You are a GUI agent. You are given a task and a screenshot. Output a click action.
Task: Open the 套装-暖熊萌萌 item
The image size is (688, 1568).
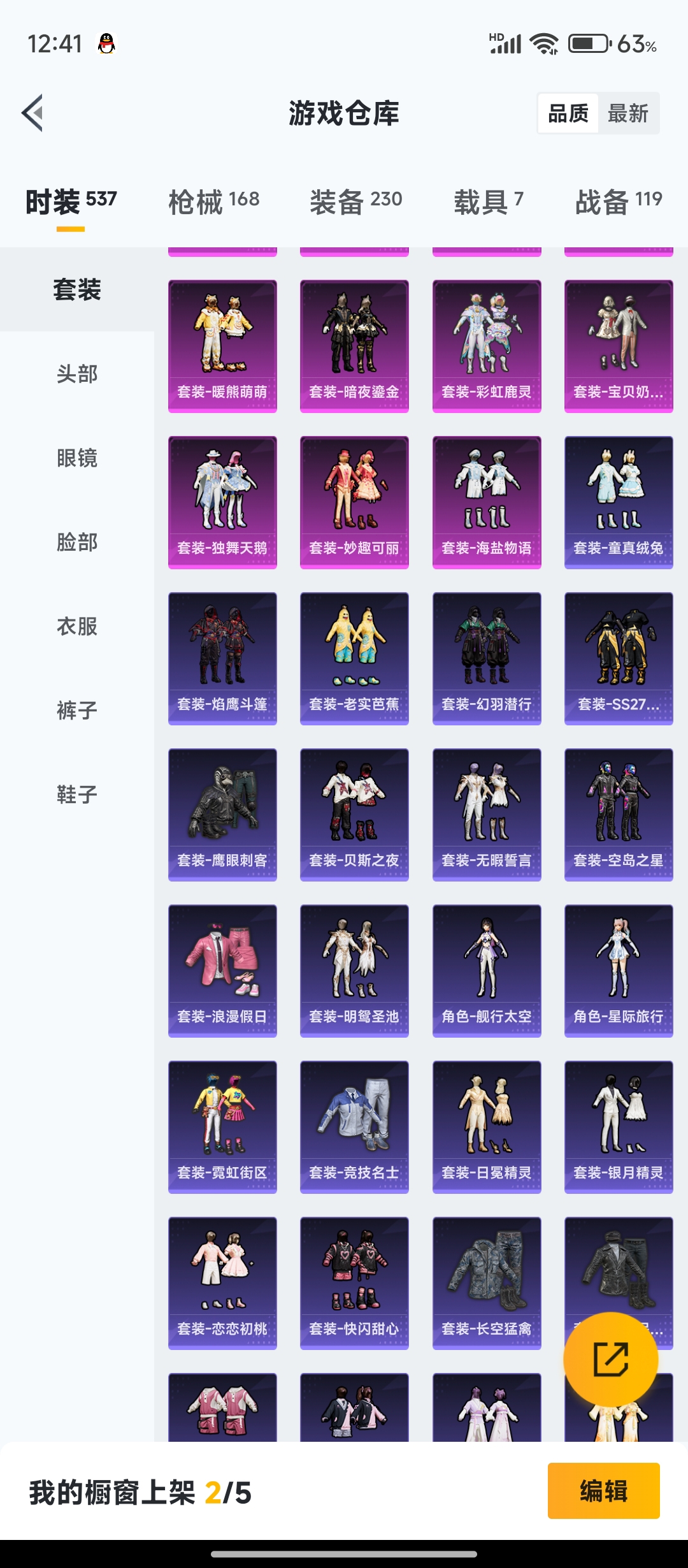coord(222,346)
